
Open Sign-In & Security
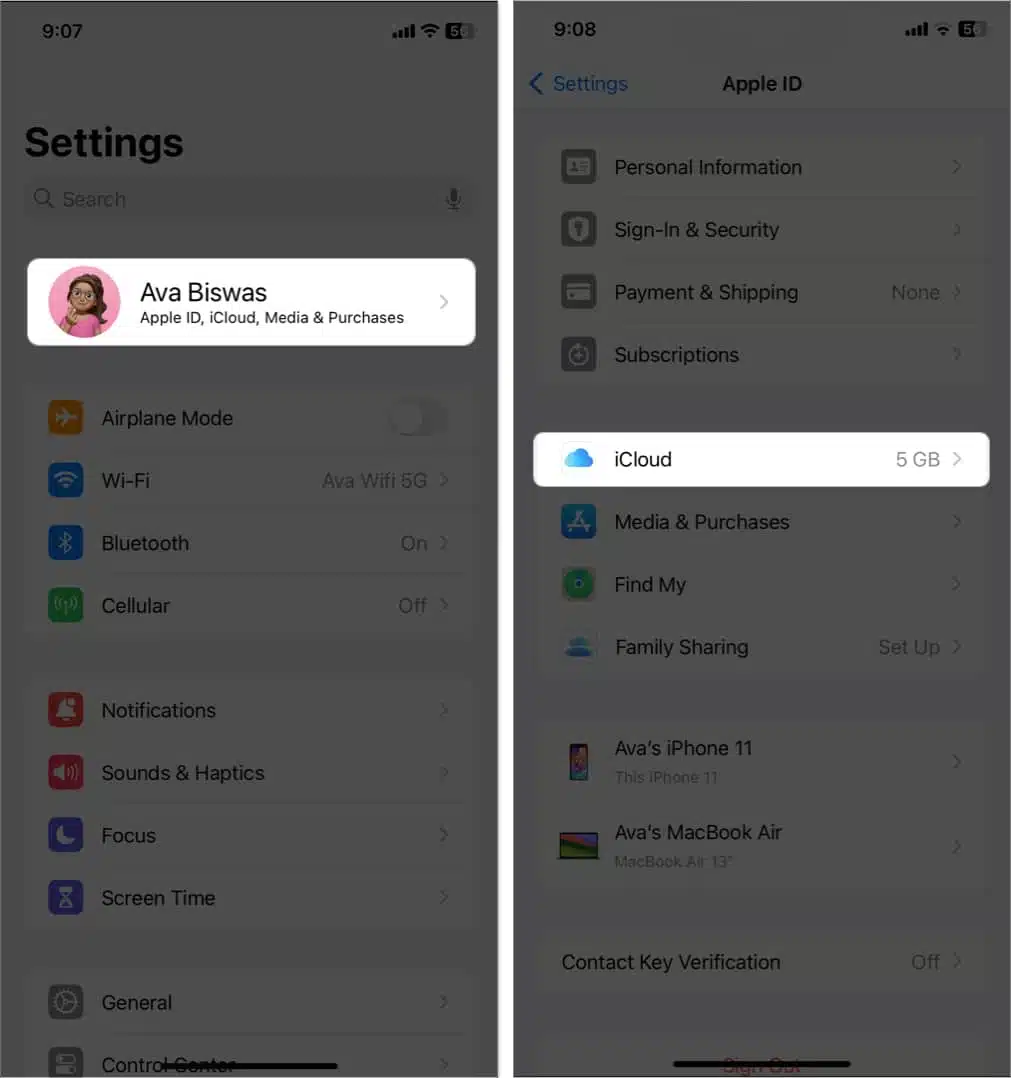pyautogui.click(x=760, y=230)
